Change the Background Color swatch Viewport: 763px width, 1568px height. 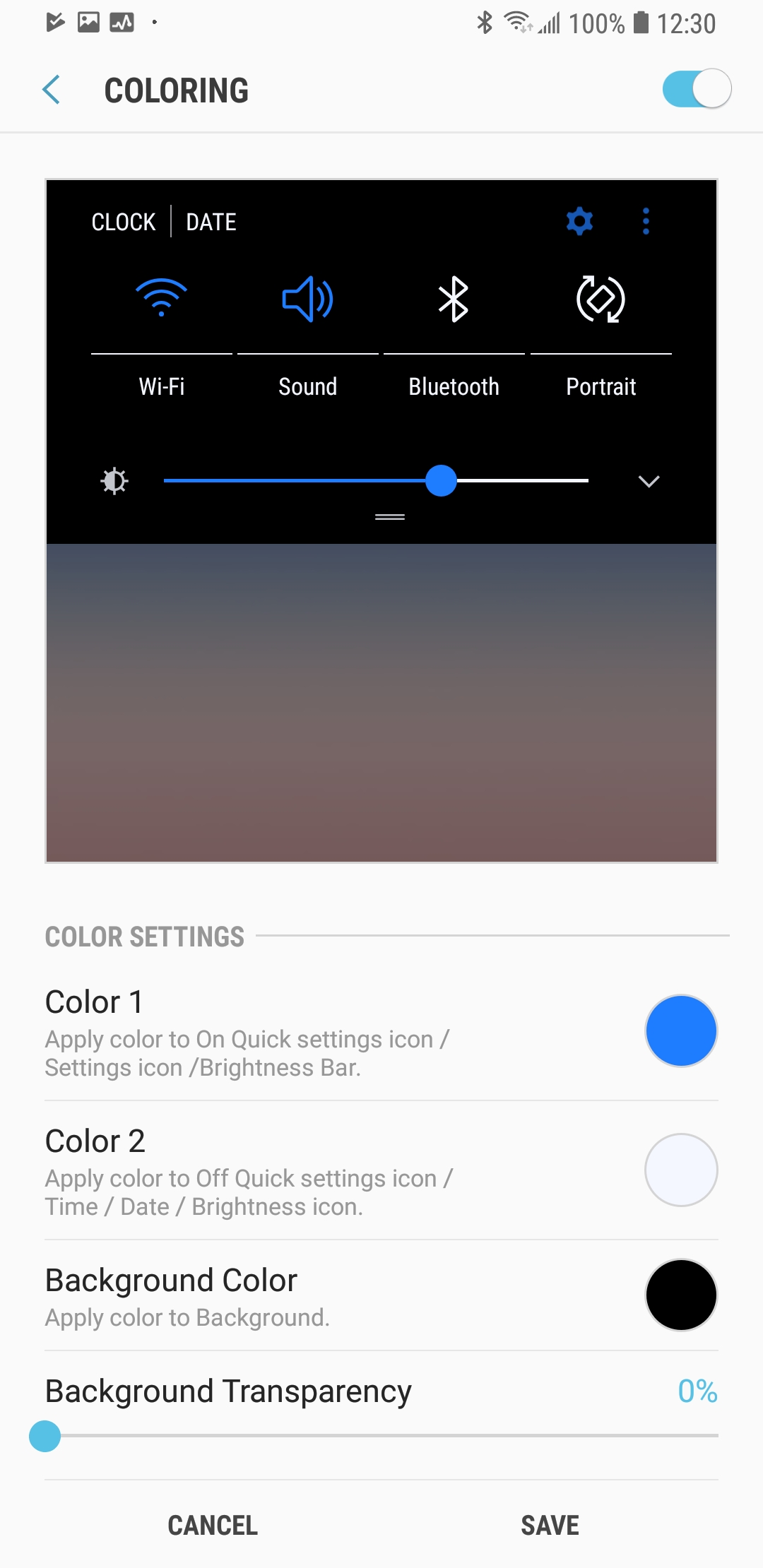point(681,1295)
